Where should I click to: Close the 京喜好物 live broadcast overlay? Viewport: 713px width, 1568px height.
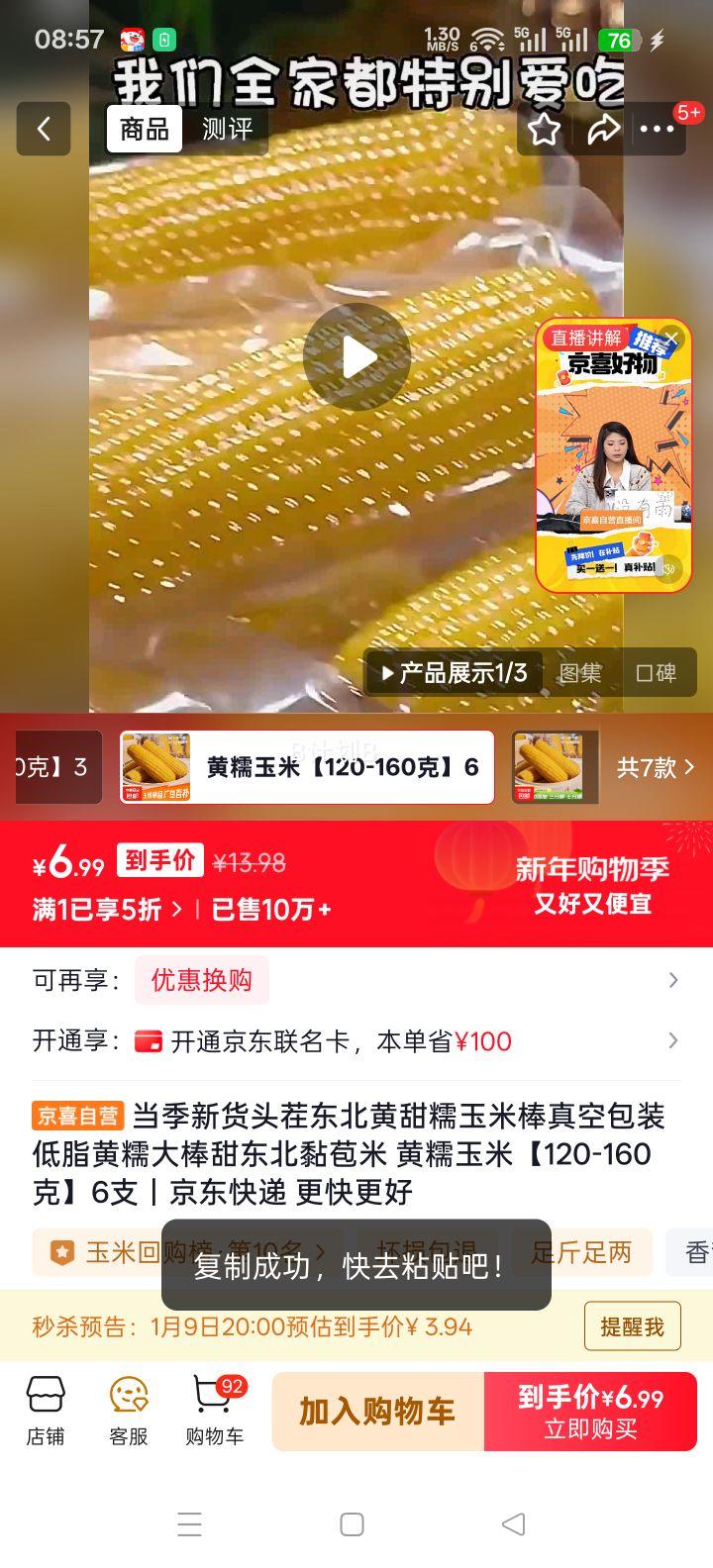(672, 338)
